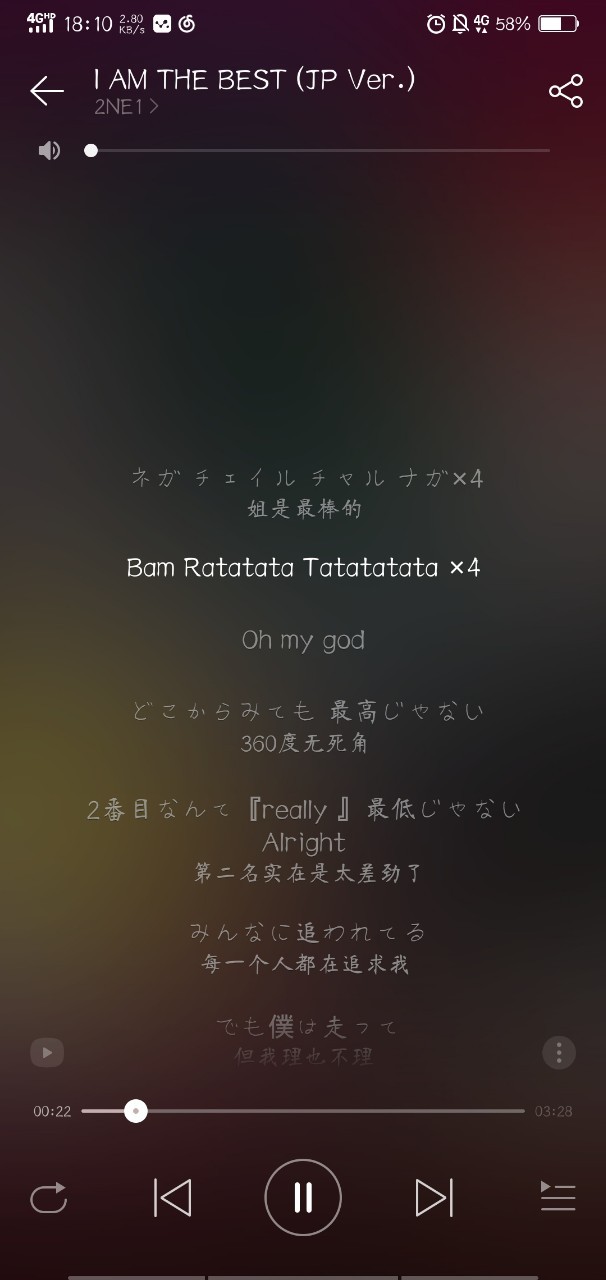The height and width of the screenshot is (1280, 606).
Task: Skip to the previous track
Action: pos(172,1197)
